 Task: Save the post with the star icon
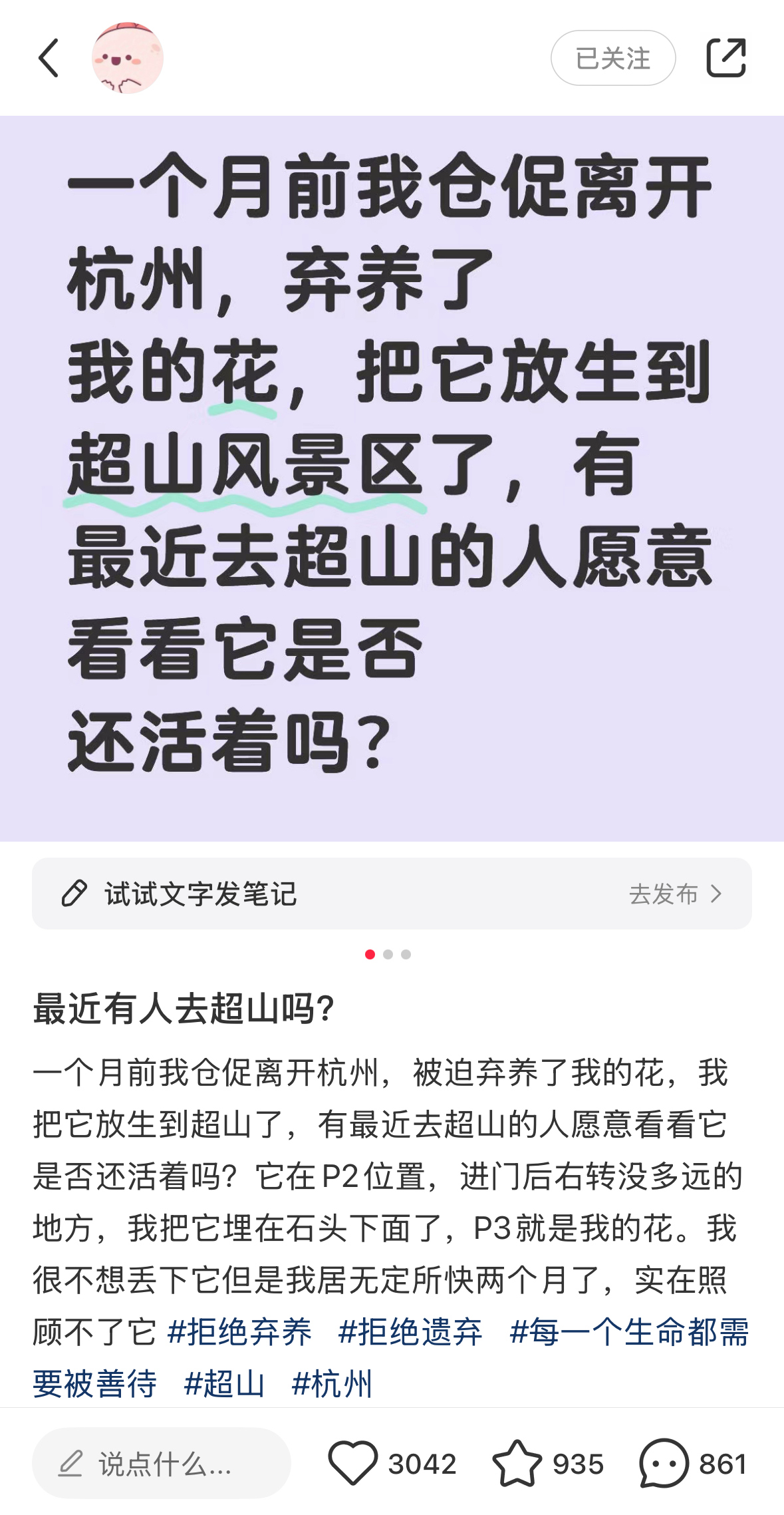517,1463
